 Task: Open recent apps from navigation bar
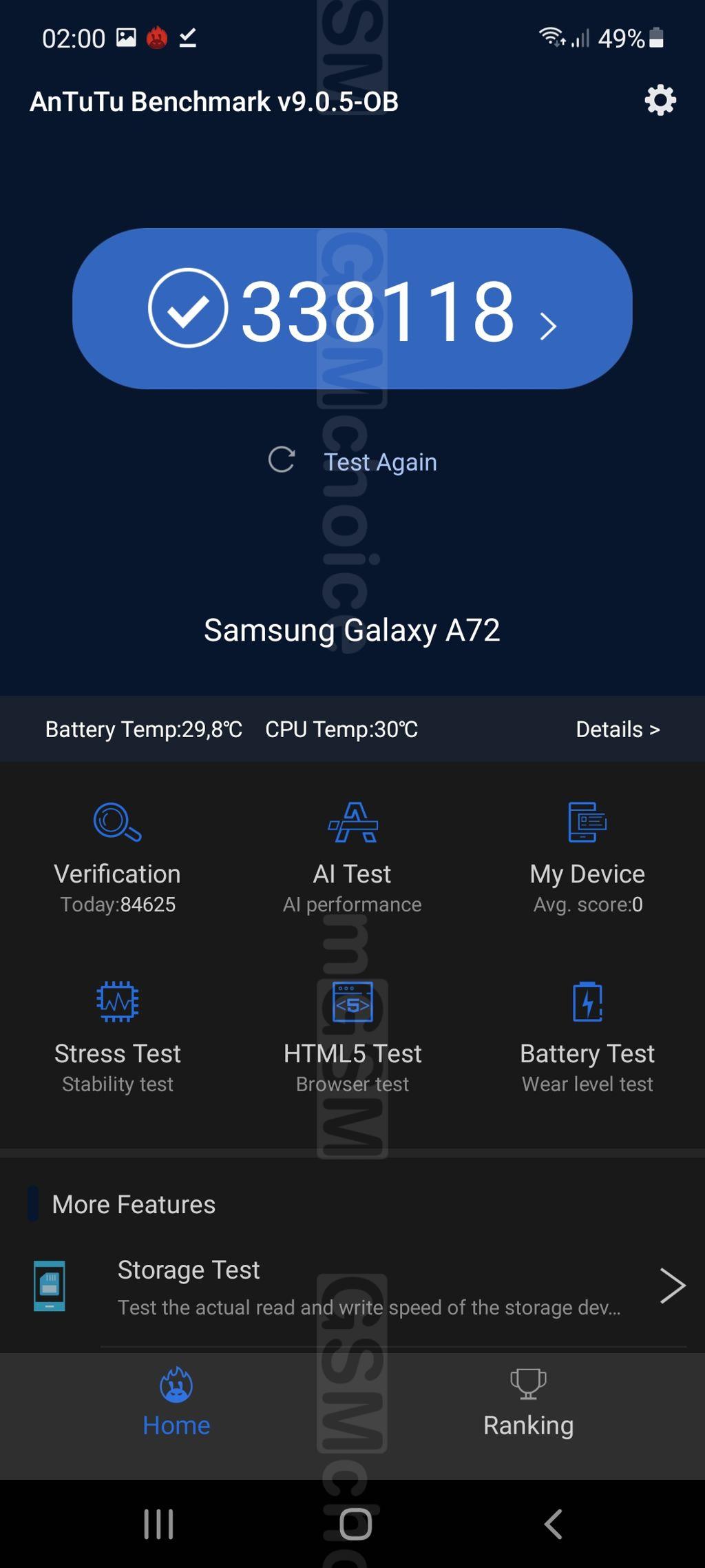158,1524
